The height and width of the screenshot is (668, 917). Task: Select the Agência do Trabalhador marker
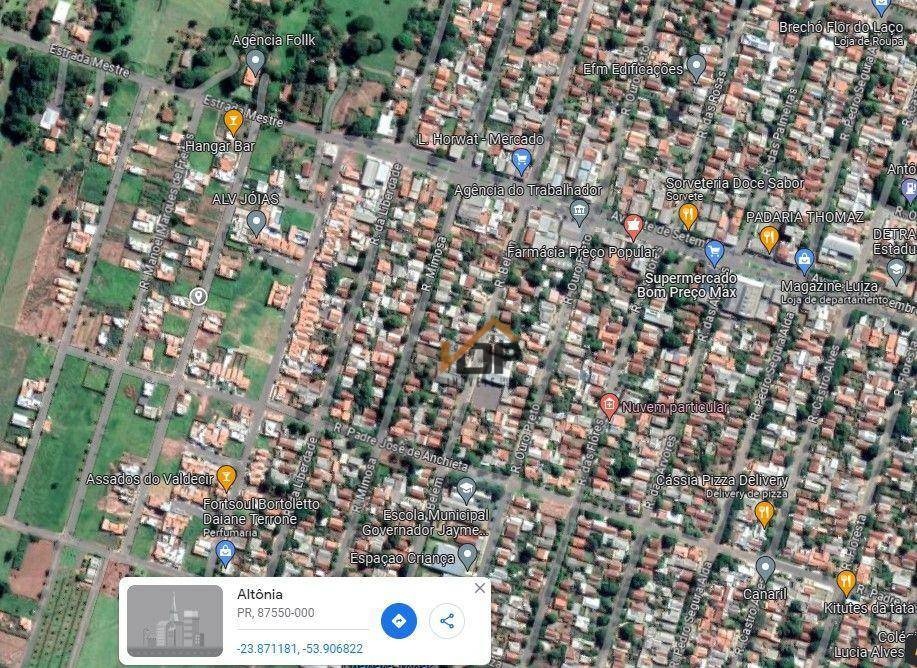click(x=579, y=210)
